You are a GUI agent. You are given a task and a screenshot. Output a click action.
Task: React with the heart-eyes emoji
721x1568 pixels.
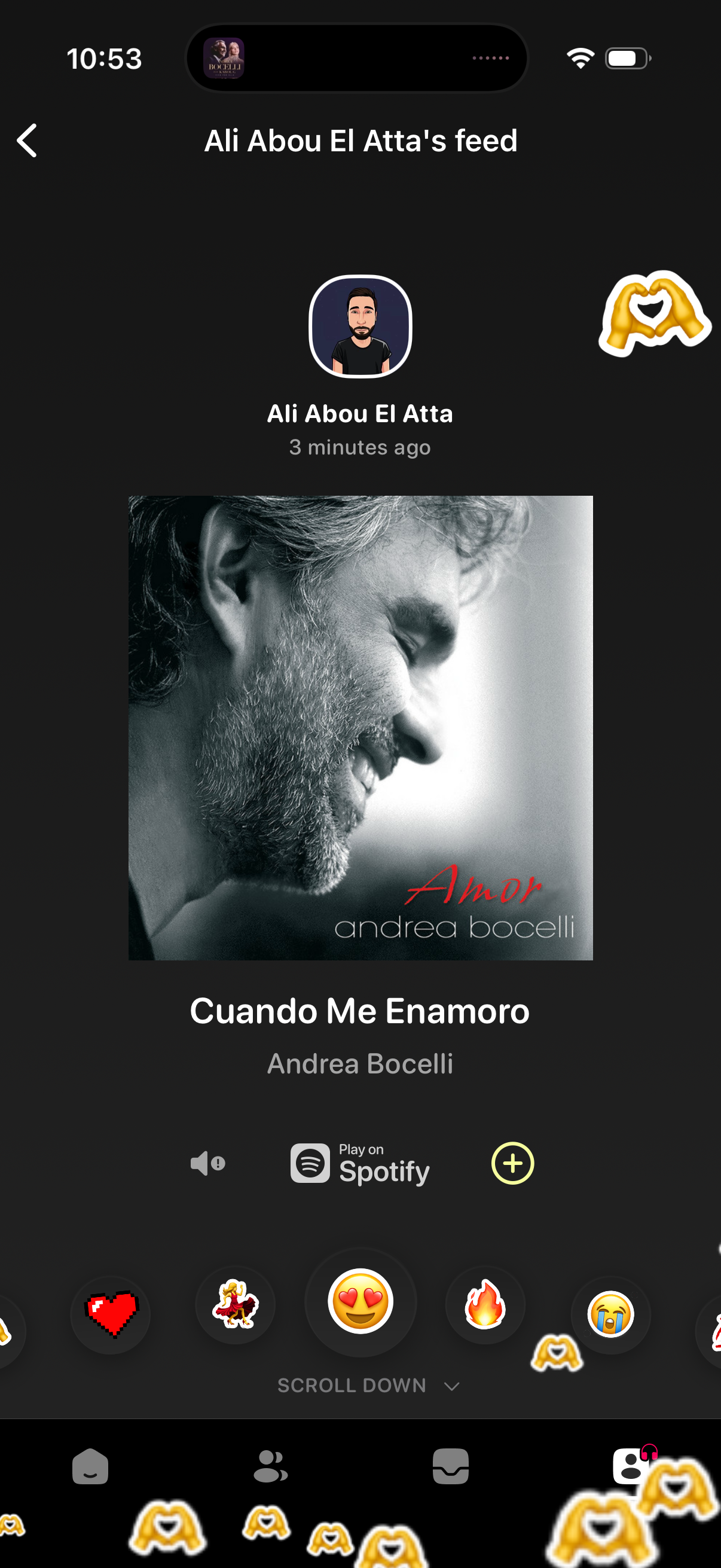pyautogui.click(x=360, y=1301)
